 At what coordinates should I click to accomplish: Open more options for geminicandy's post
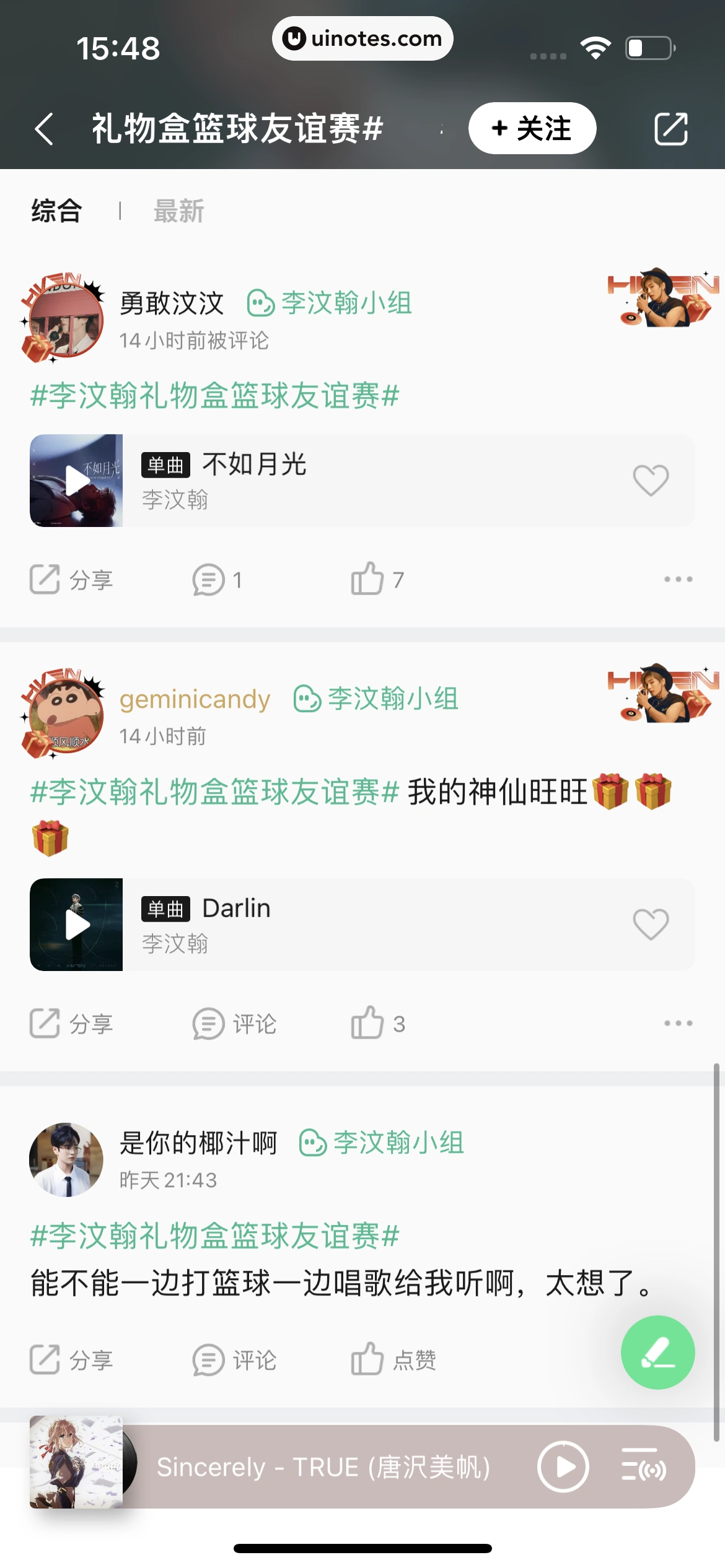tap(678, 1024)
